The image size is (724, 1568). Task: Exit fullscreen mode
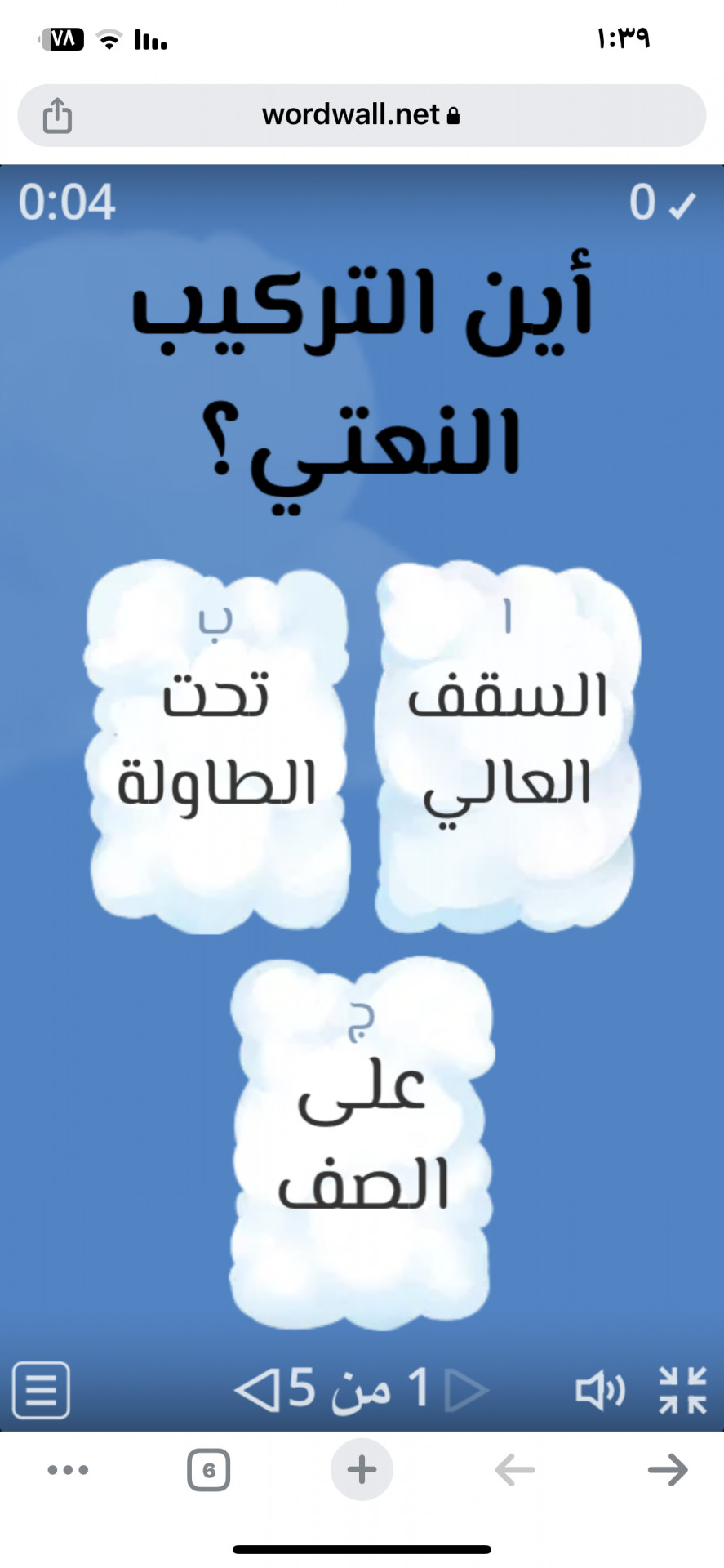pyautogui.click(x=682, y=1390)
